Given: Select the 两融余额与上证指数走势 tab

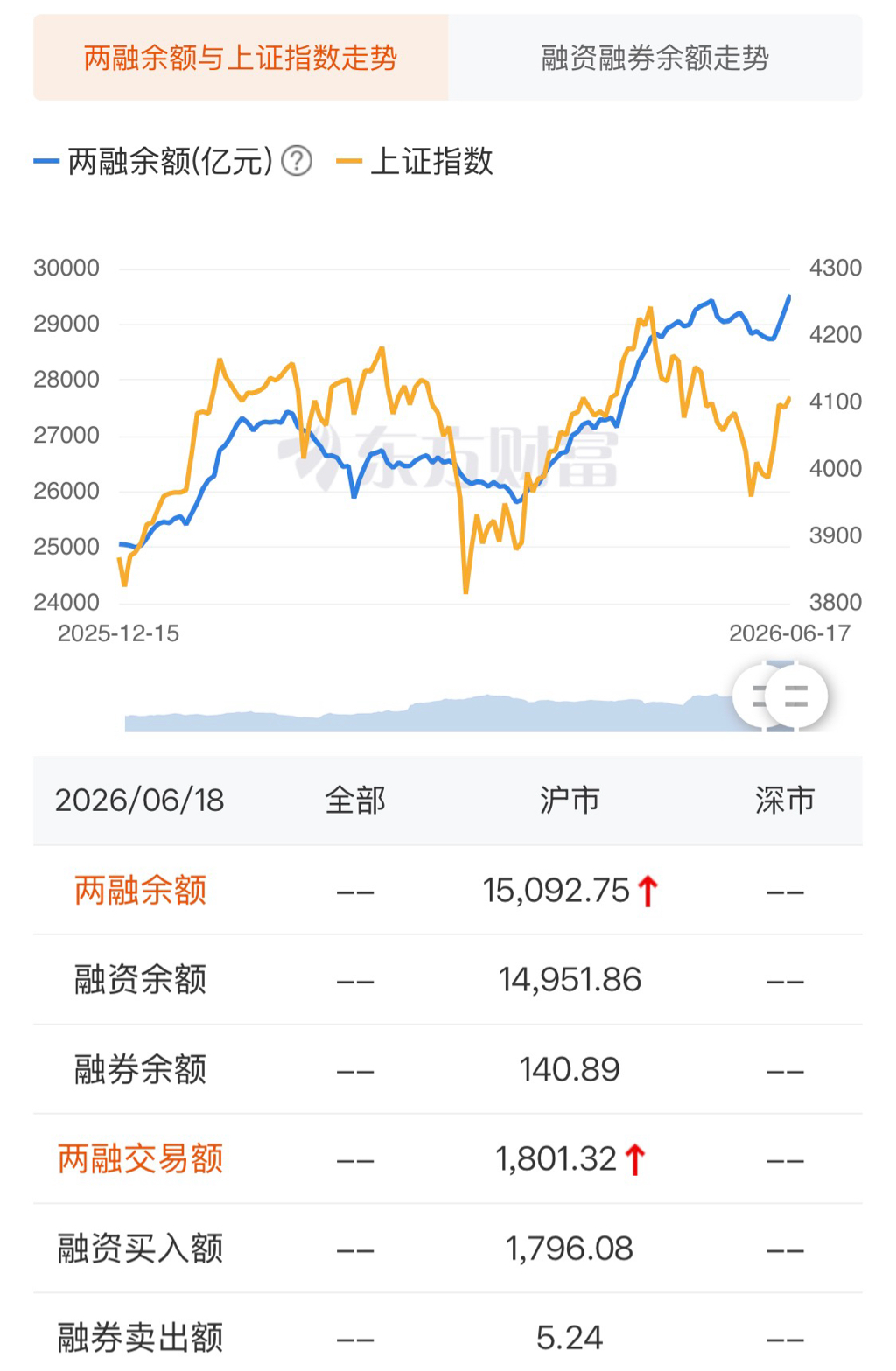Looking at the screenshot, I should pyautogui.click(x=241, y=58).
